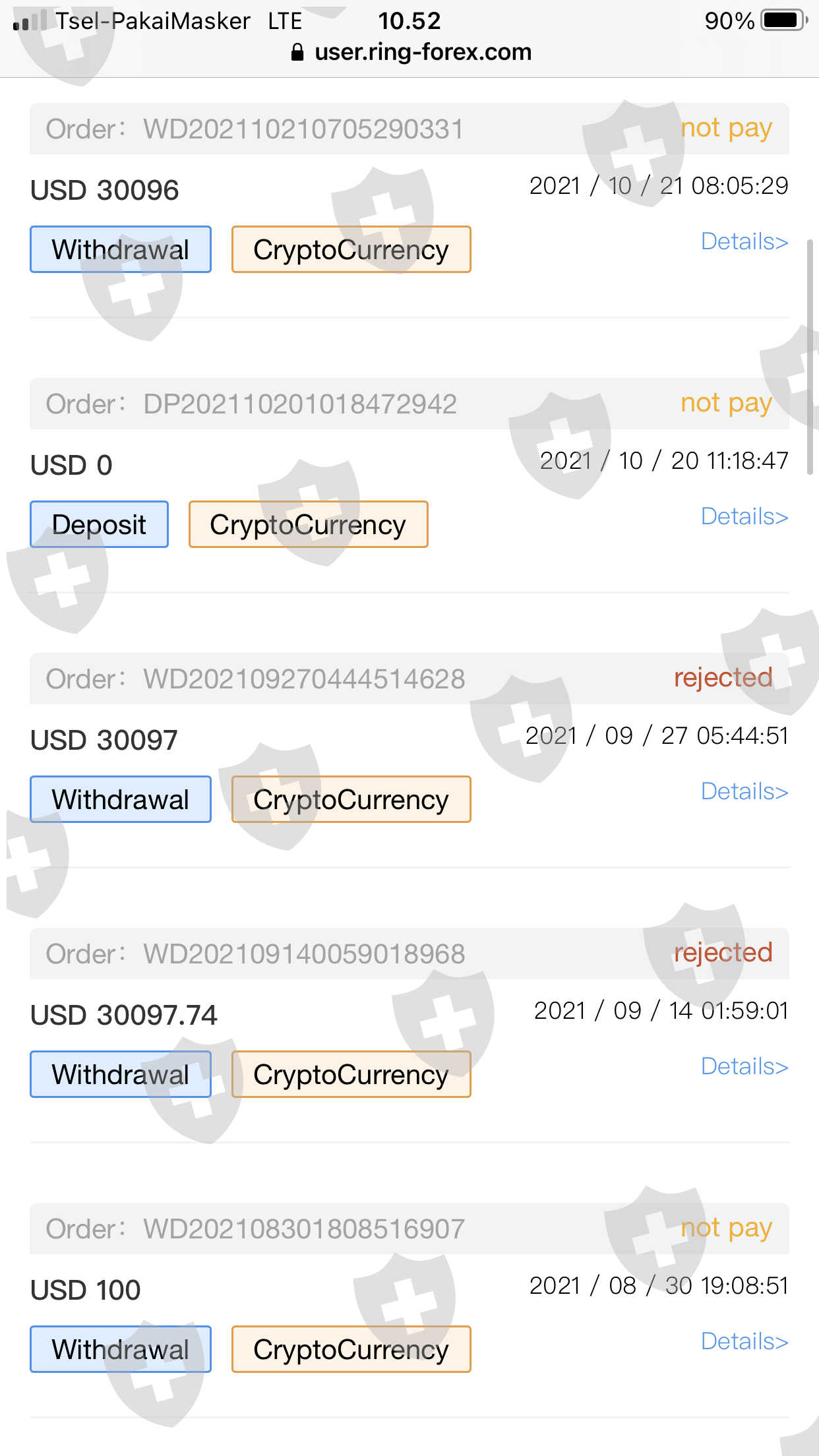The height and width of the screenshot is (1456, 819).
Task: Open Details for order WD20210927044451​4628
Action: point(744,792)
